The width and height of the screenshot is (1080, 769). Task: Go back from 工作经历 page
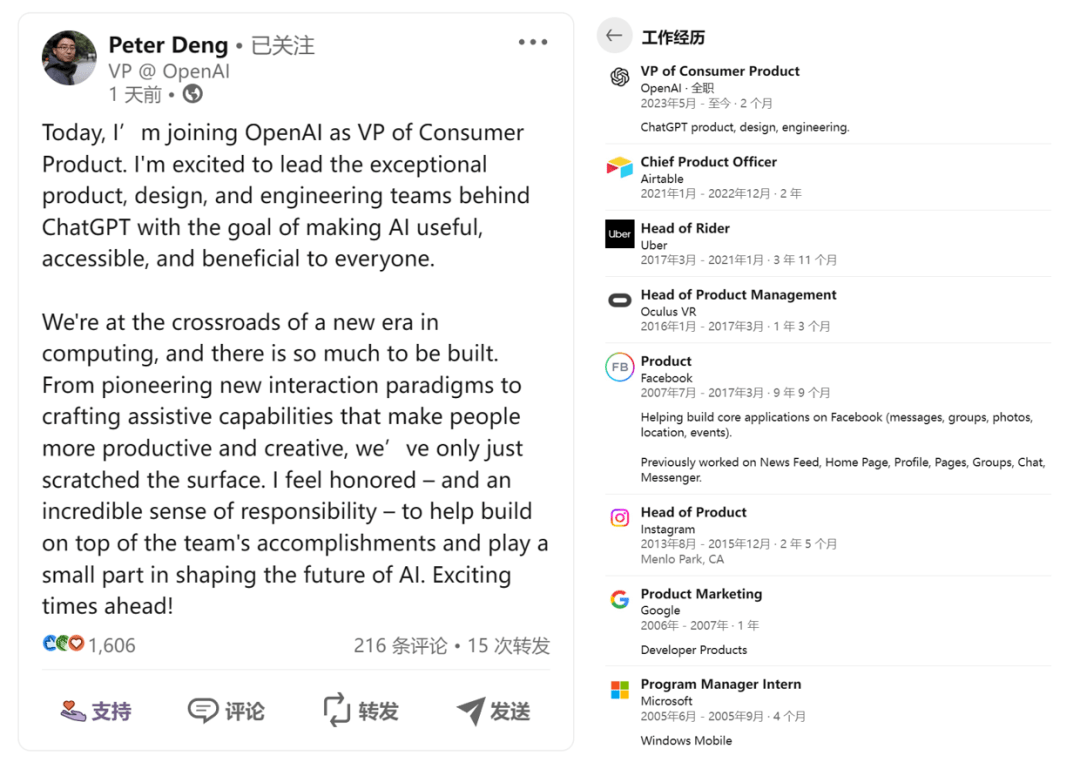tap(614, 36)
